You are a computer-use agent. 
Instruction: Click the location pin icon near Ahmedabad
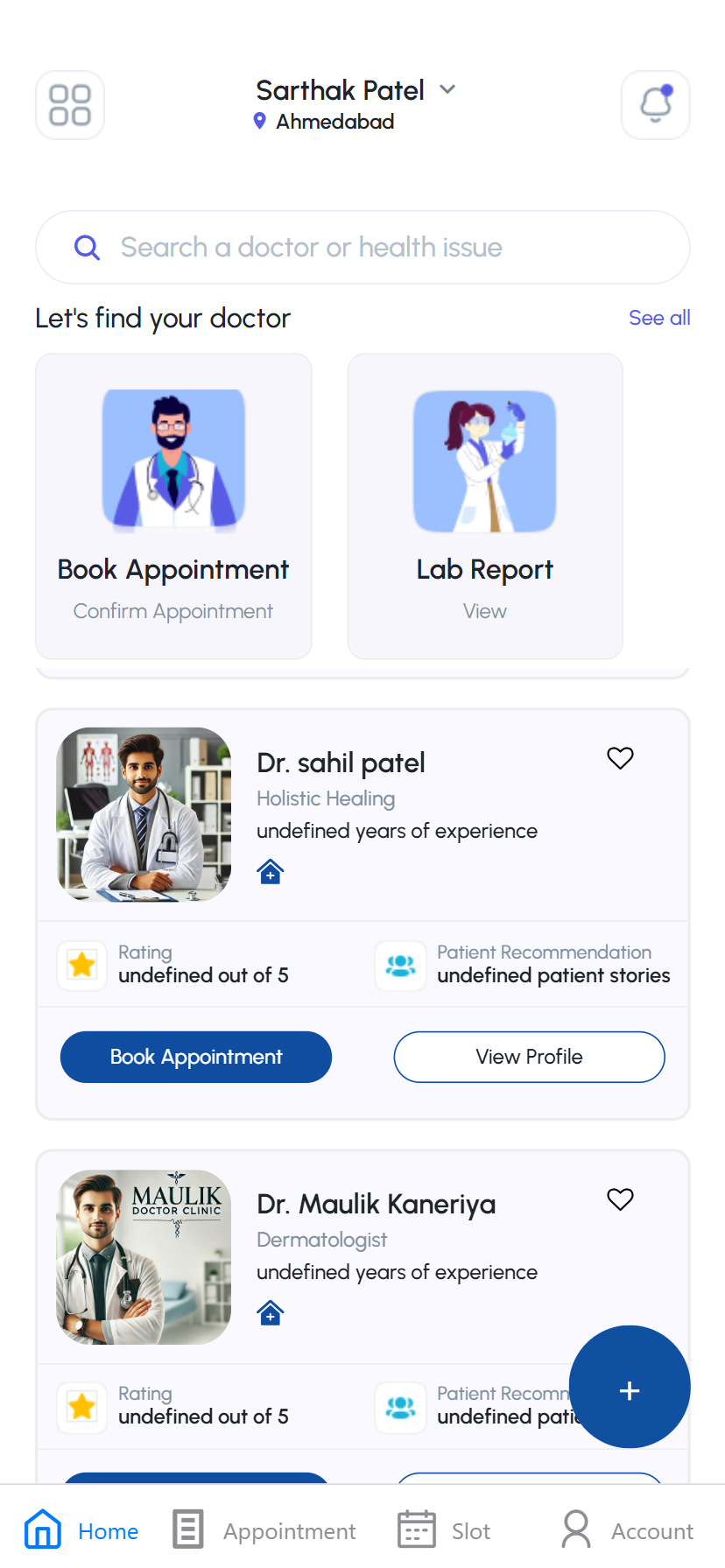tap(258, 121)
